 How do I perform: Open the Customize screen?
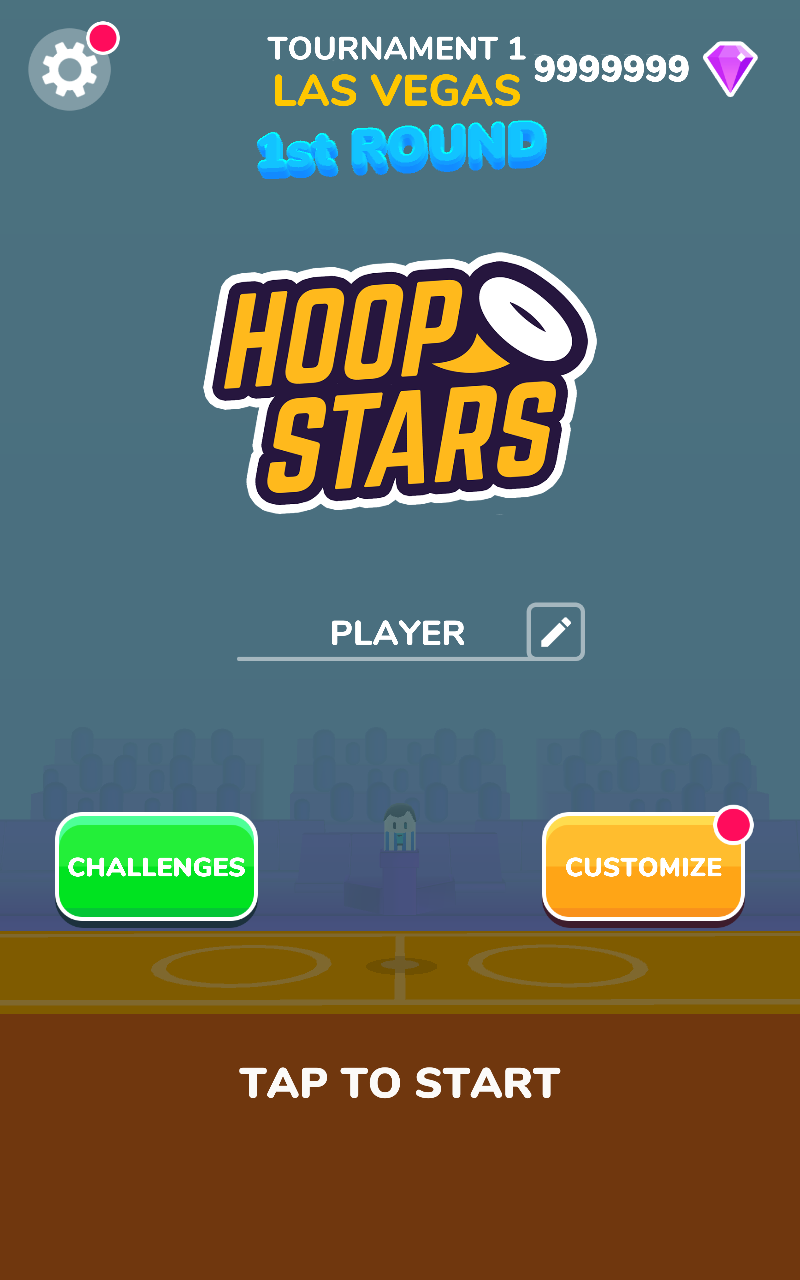643,867
